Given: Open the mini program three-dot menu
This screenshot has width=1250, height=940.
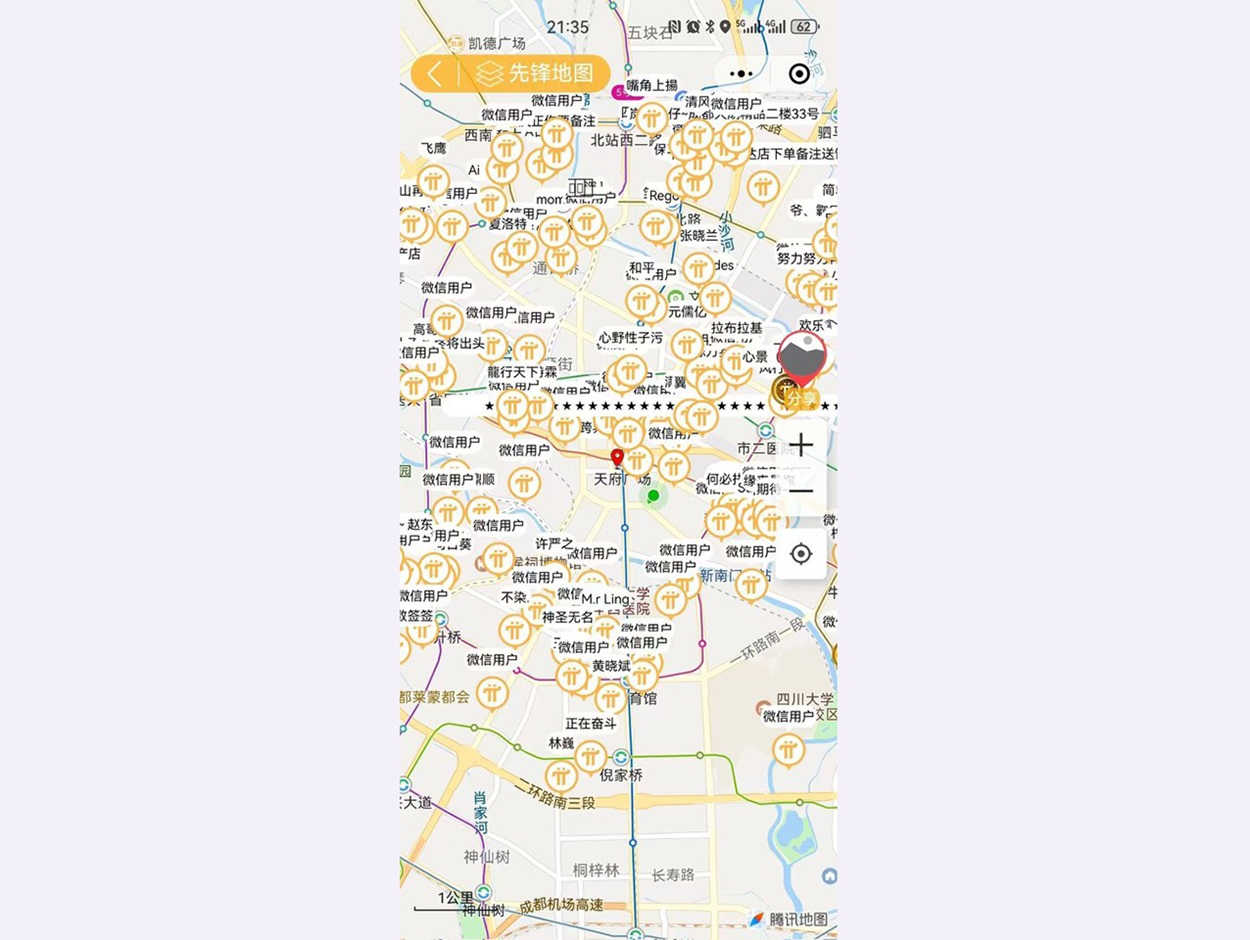Looking at the screenshot, I should click(x=742, y=74).
